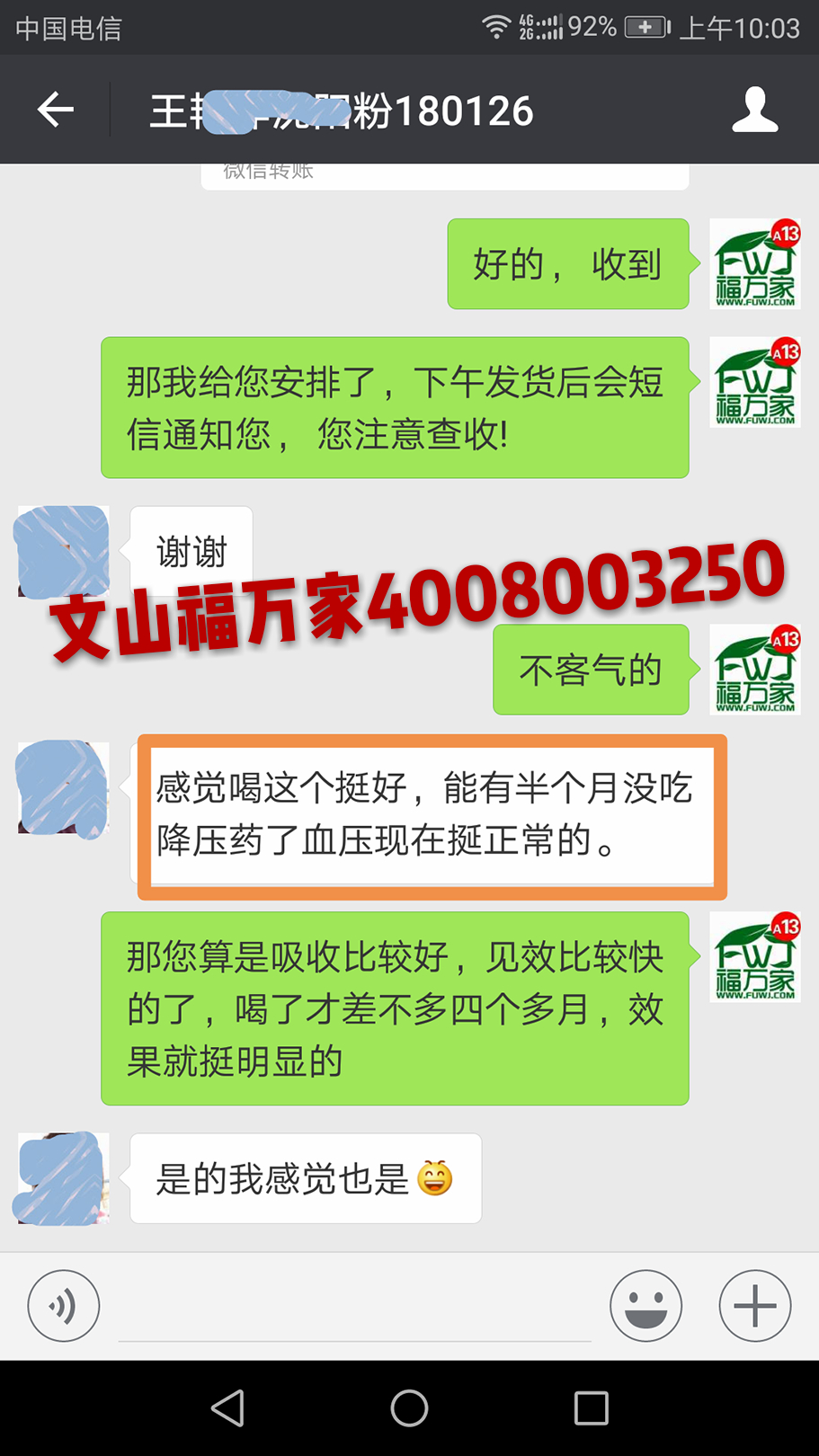Screen dimensions: 819x1456
Task: Open chat info via person icon
Action: tap(754, 111)
